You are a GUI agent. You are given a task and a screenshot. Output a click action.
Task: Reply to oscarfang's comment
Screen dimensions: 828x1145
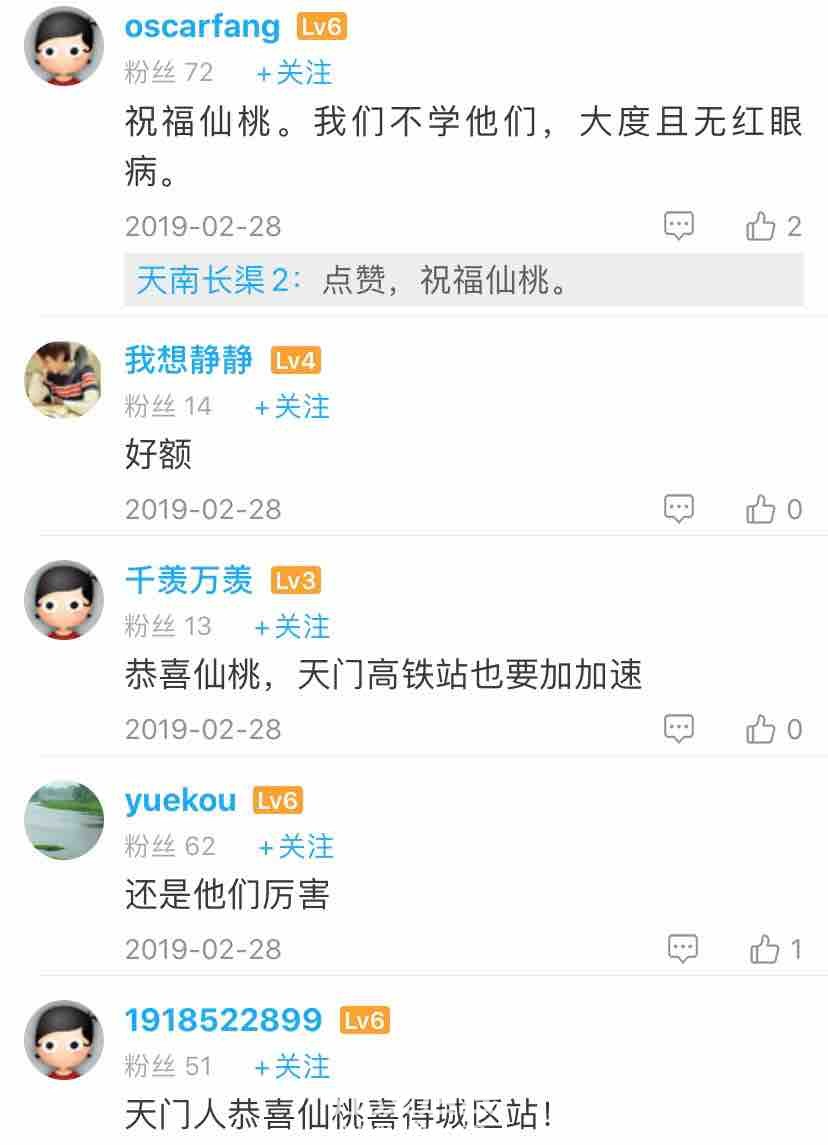(x=679, y=226)
